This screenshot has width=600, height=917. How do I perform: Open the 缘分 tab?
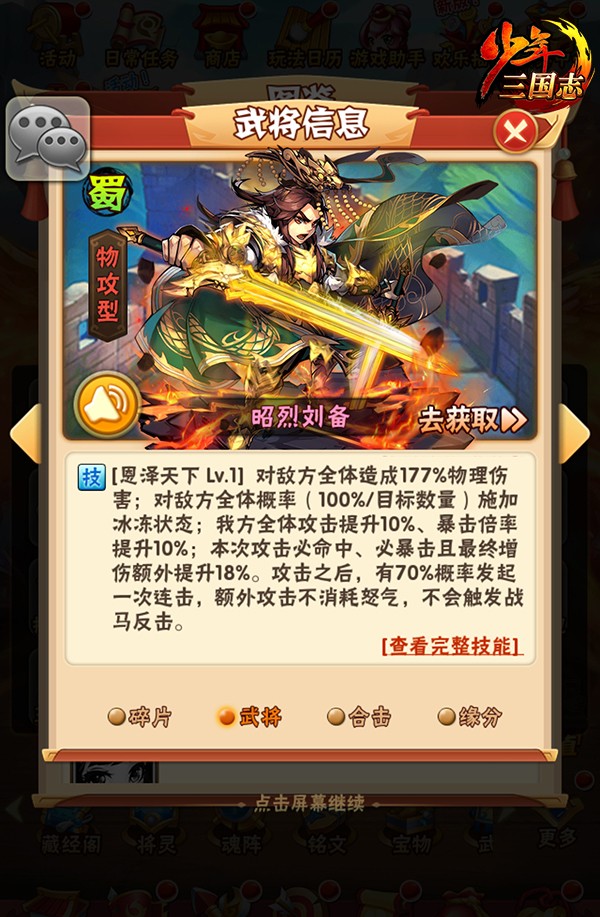(x=469, y=717)
